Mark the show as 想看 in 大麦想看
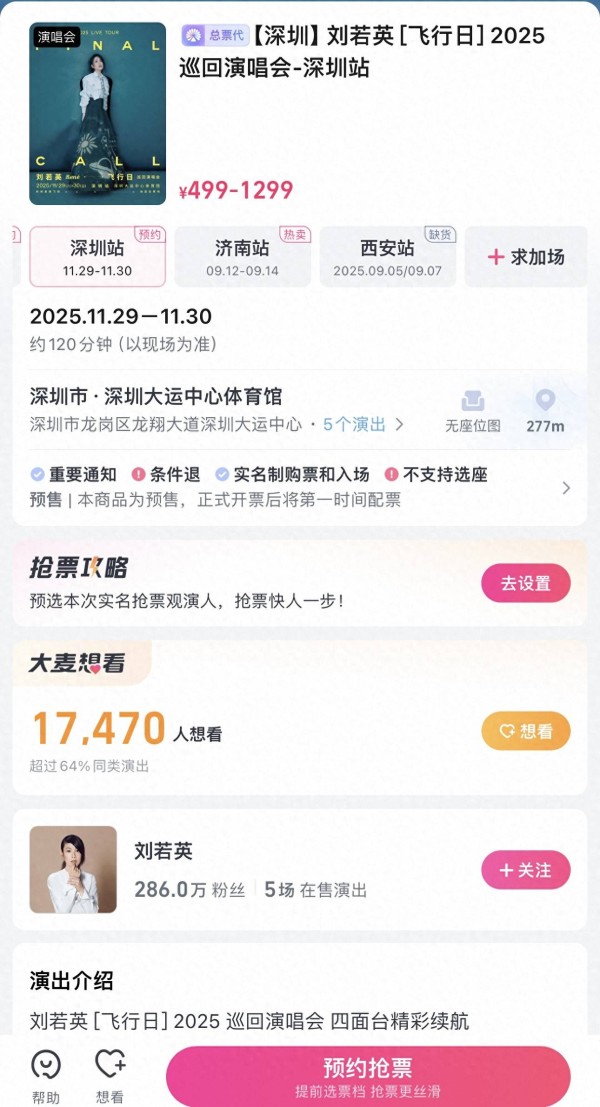The height and width of the screenshot is (1107, 600). coord(526,731)
